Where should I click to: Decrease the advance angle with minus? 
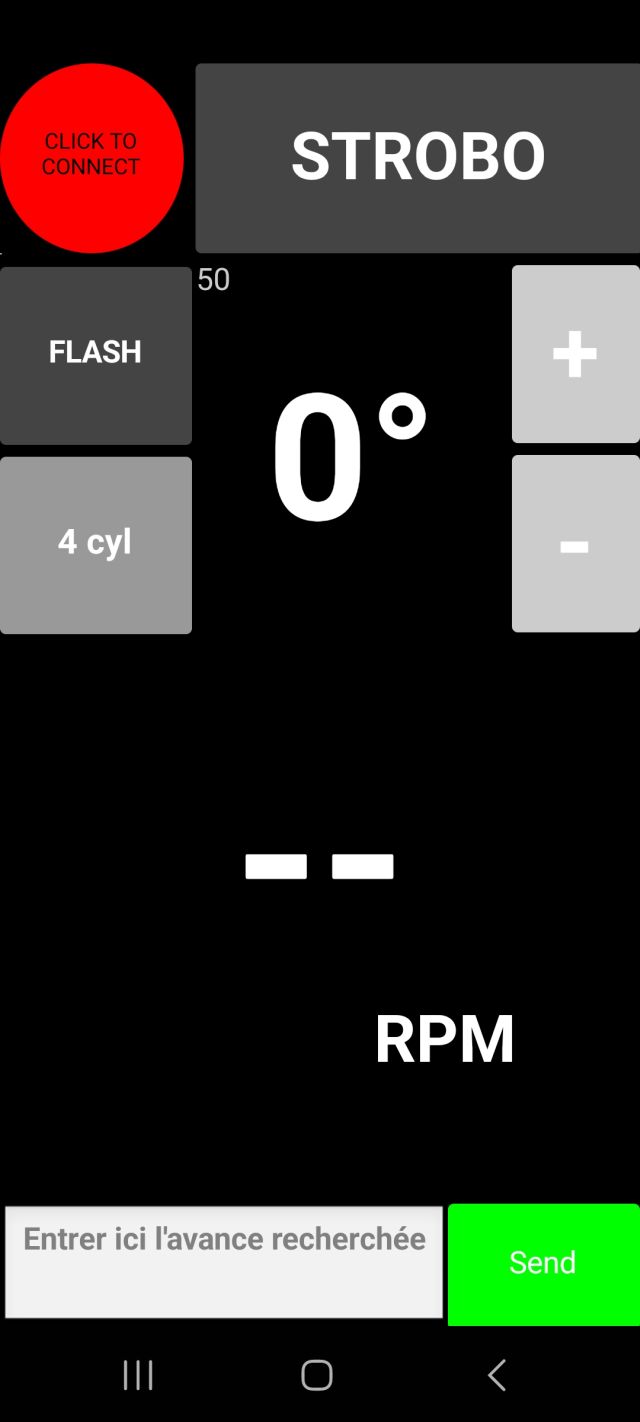coord(575,544)
